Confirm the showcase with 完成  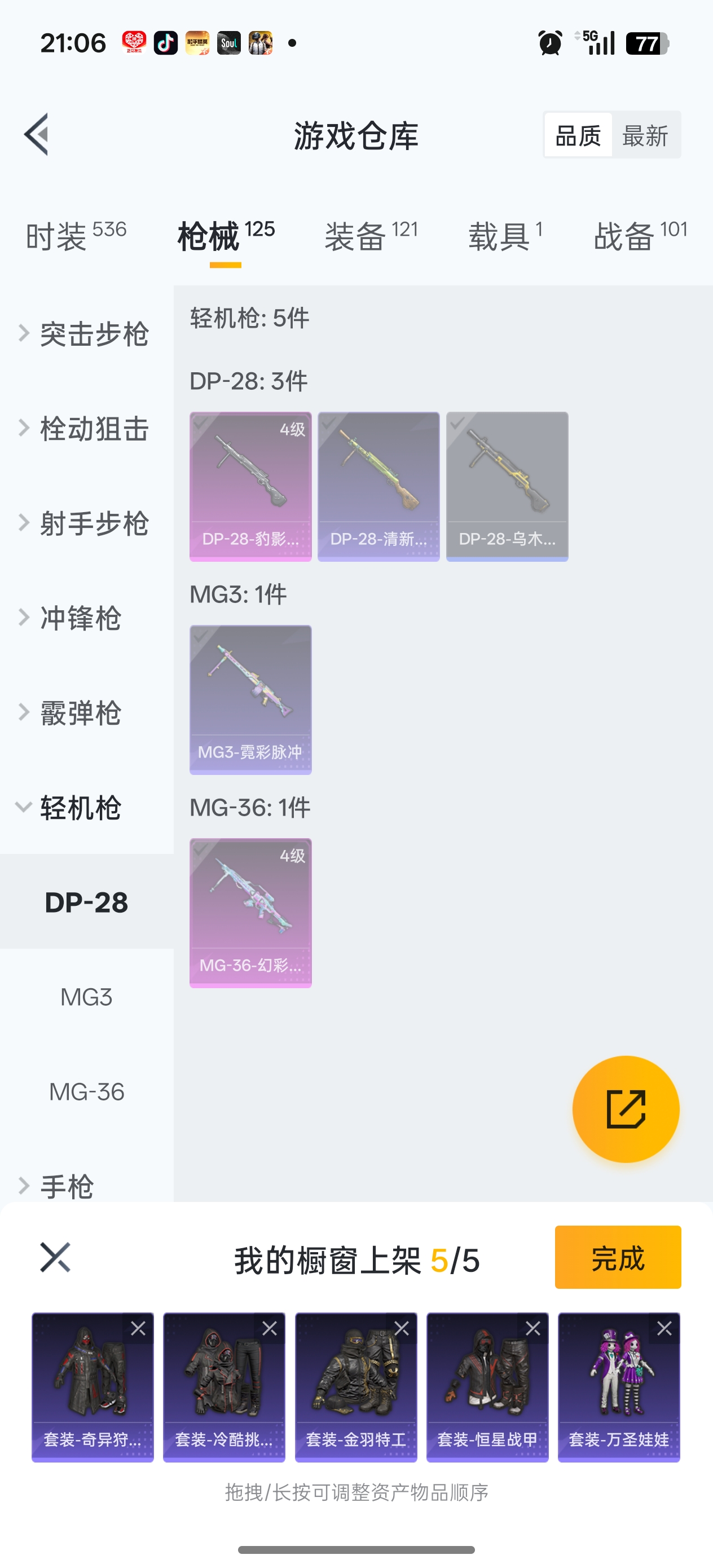[618, 1258]
